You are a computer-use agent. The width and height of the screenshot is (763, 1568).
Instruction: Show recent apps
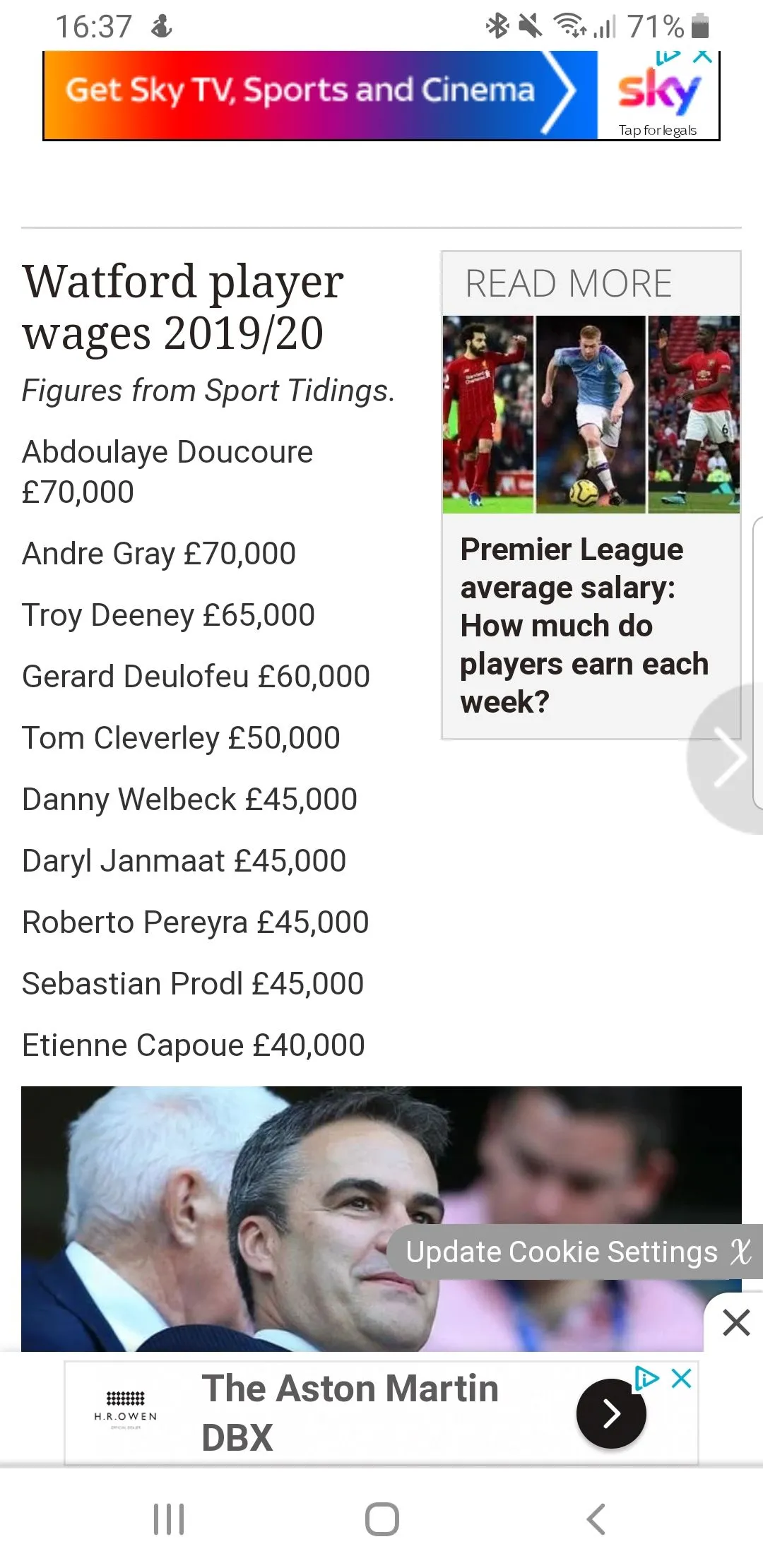[169, 1519]
